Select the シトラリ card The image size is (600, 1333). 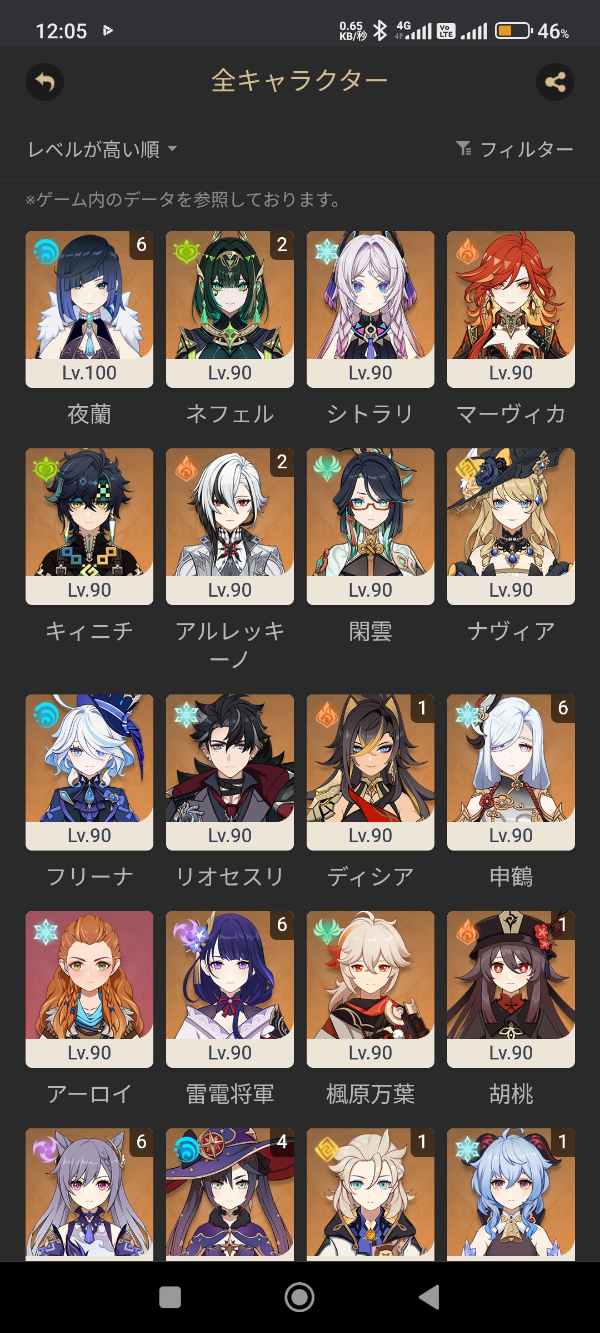tap(370, 309)
